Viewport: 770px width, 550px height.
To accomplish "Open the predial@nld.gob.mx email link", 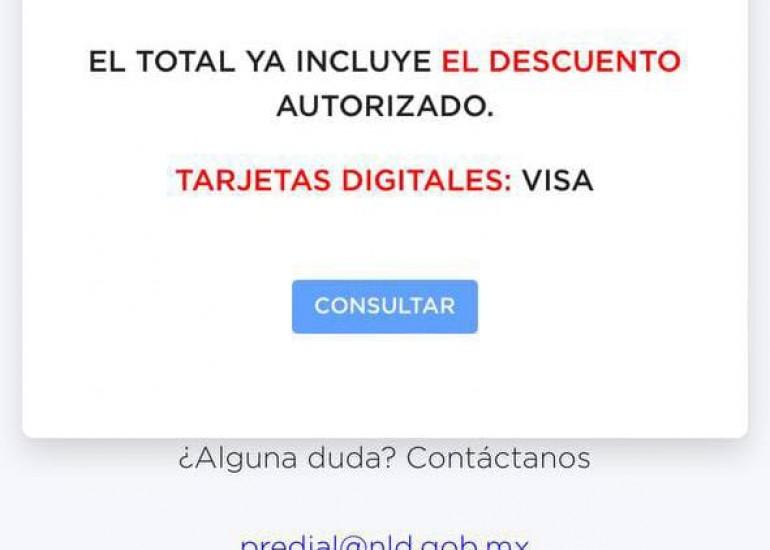I will [x=384, y=543].
